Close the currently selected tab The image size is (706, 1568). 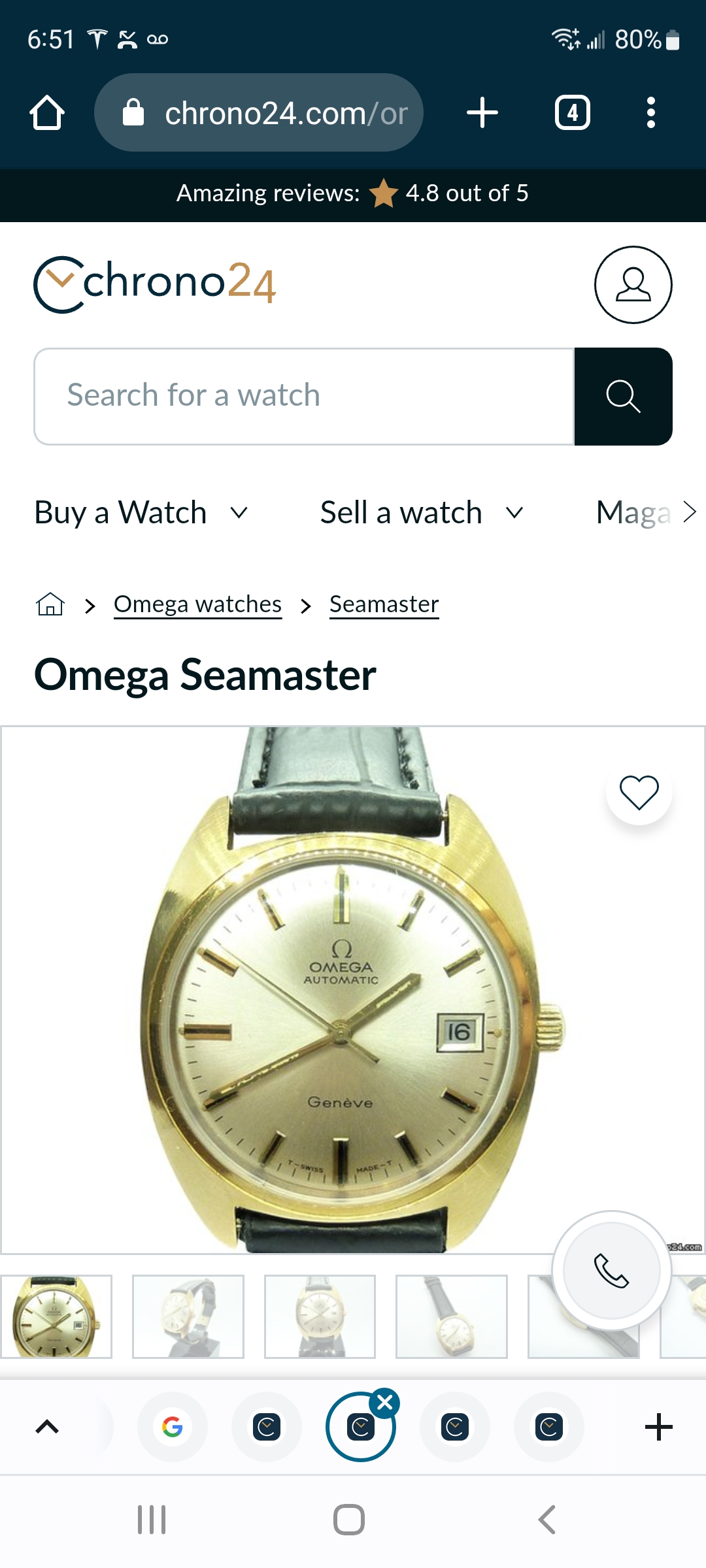coord(385,1403)
